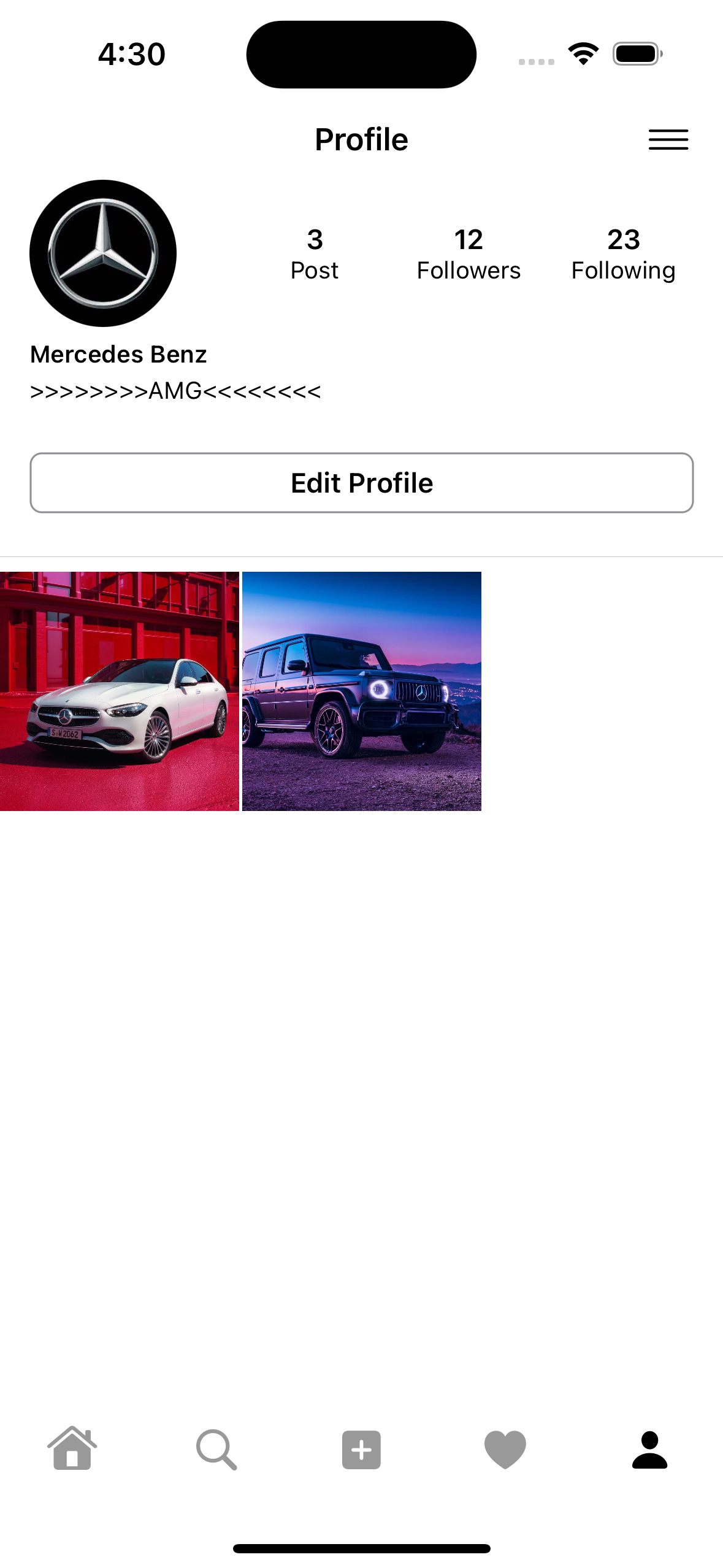723x1568 pixels.
Task: Open the activity heart icon
Action: [x=506, y=1449]
